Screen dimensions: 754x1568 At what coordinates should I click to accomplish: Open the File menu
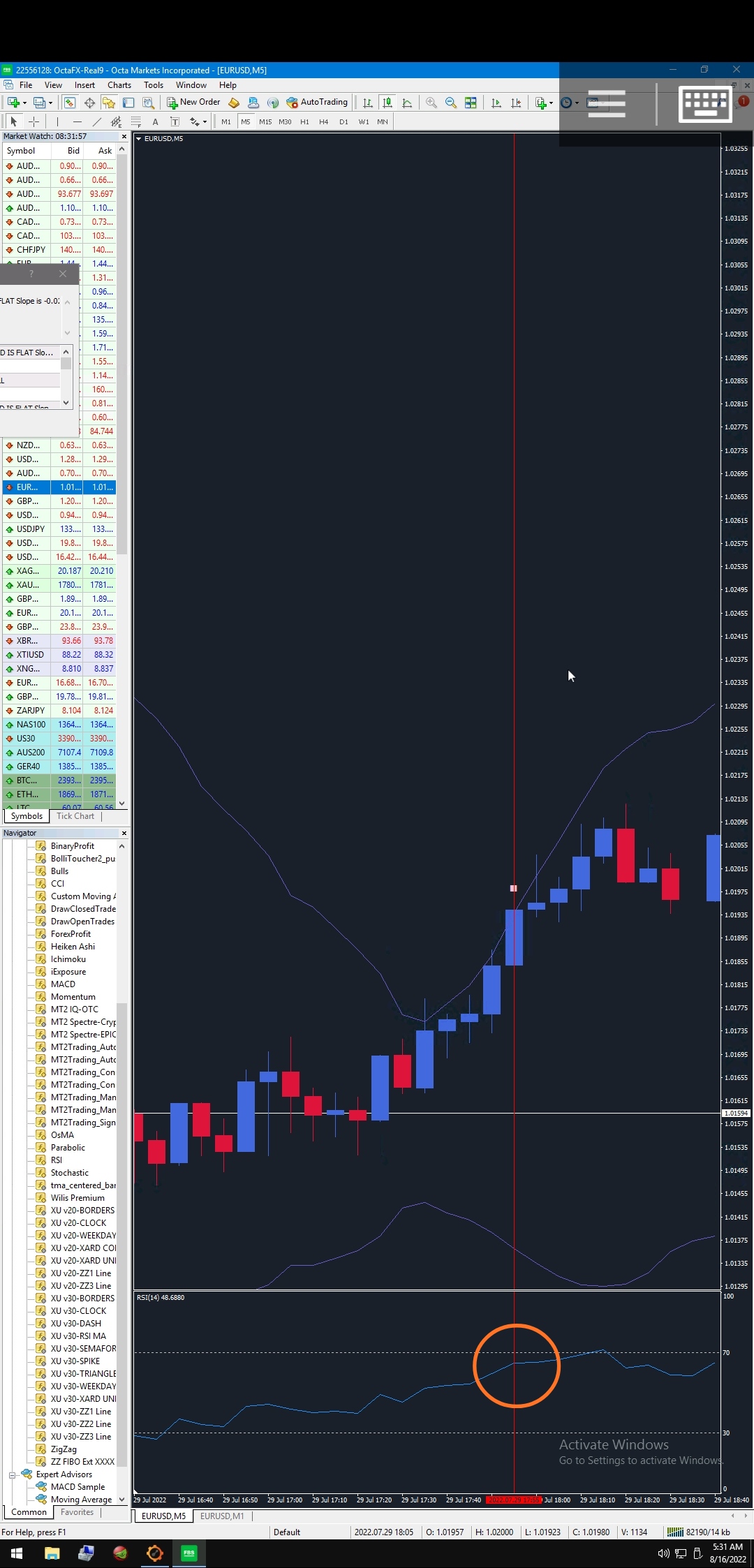25,85
